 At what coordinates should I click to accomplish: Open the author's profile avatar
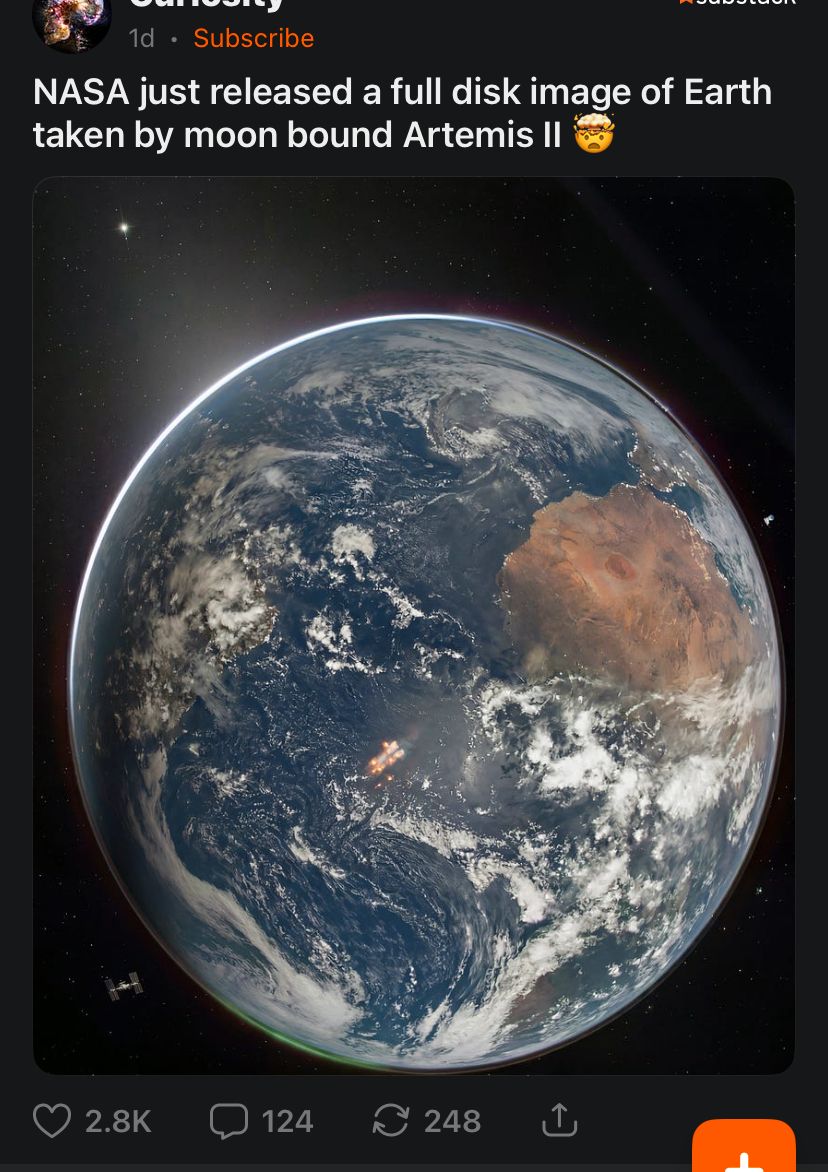[71, 20]
